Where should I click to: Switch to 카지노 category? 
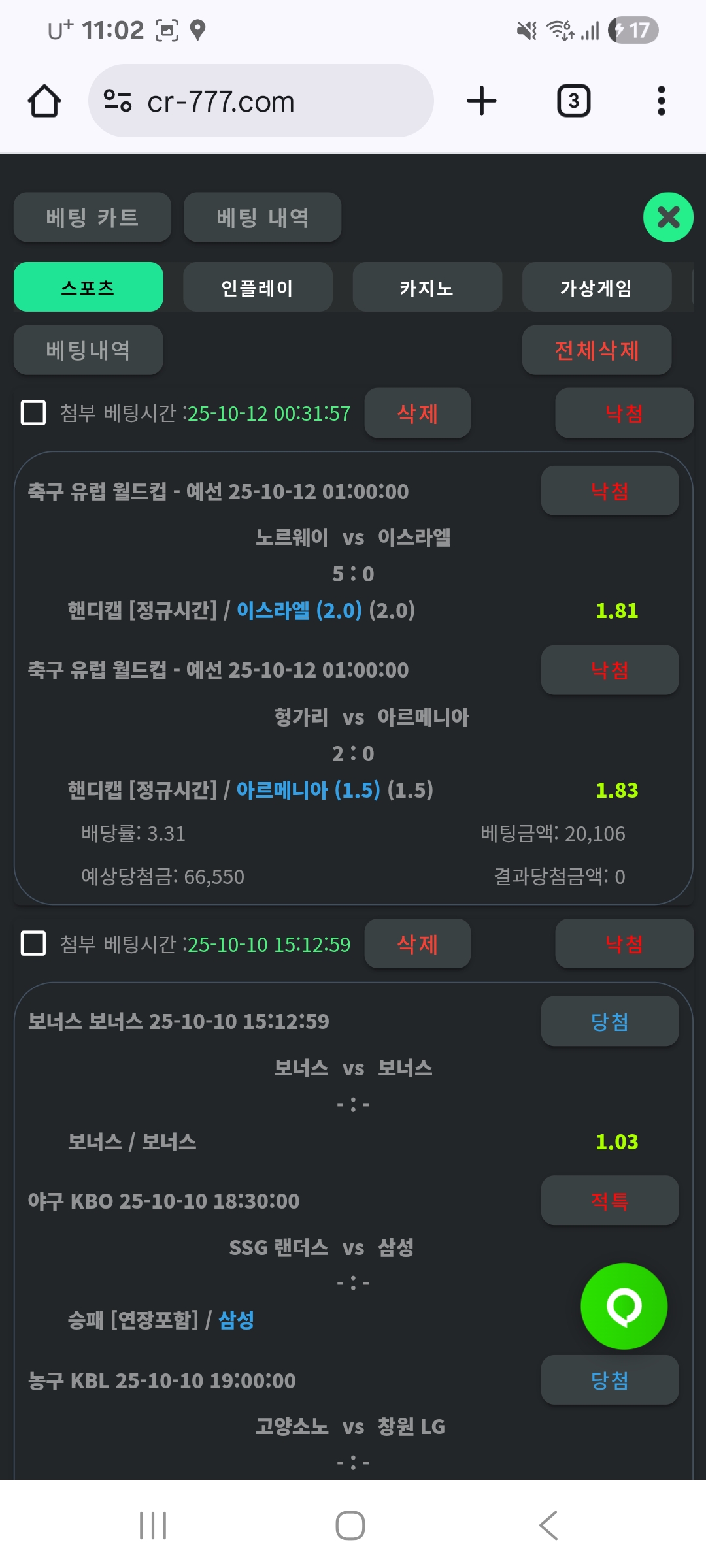[x=427, y=287]
